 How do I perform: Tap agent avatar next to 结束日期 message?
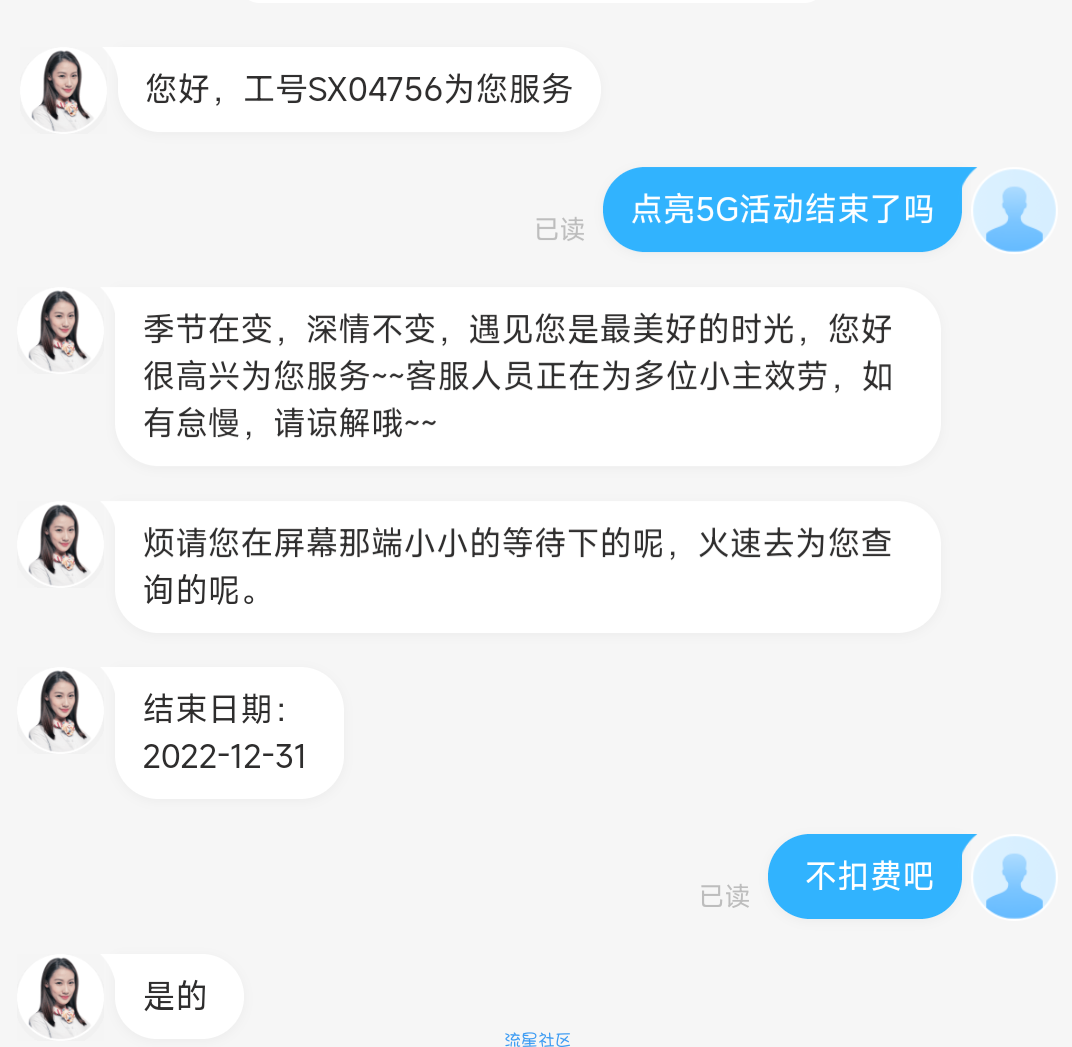tap(61, 710)
